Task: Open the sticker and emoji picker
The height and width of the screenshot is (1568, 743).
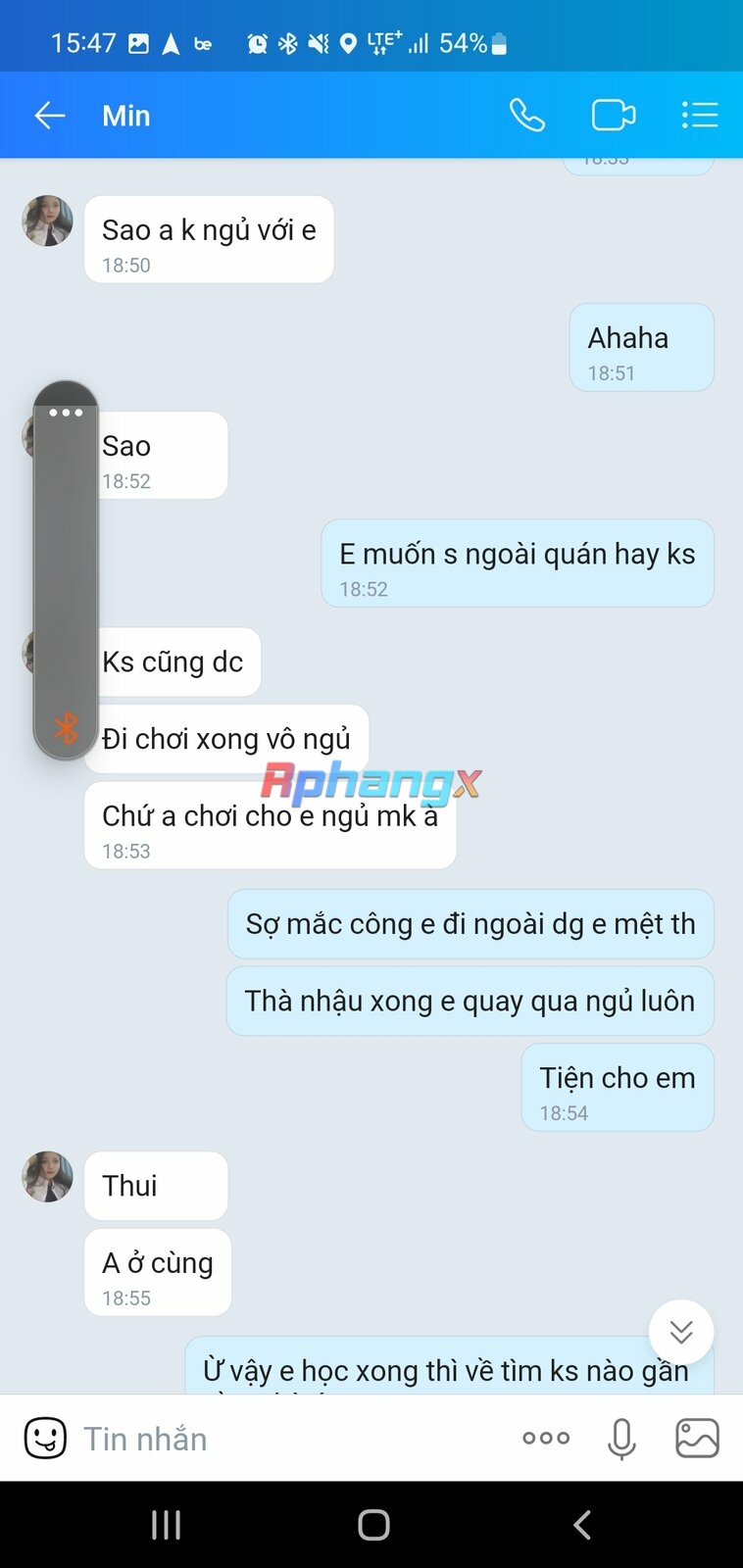Action: 45,1439
